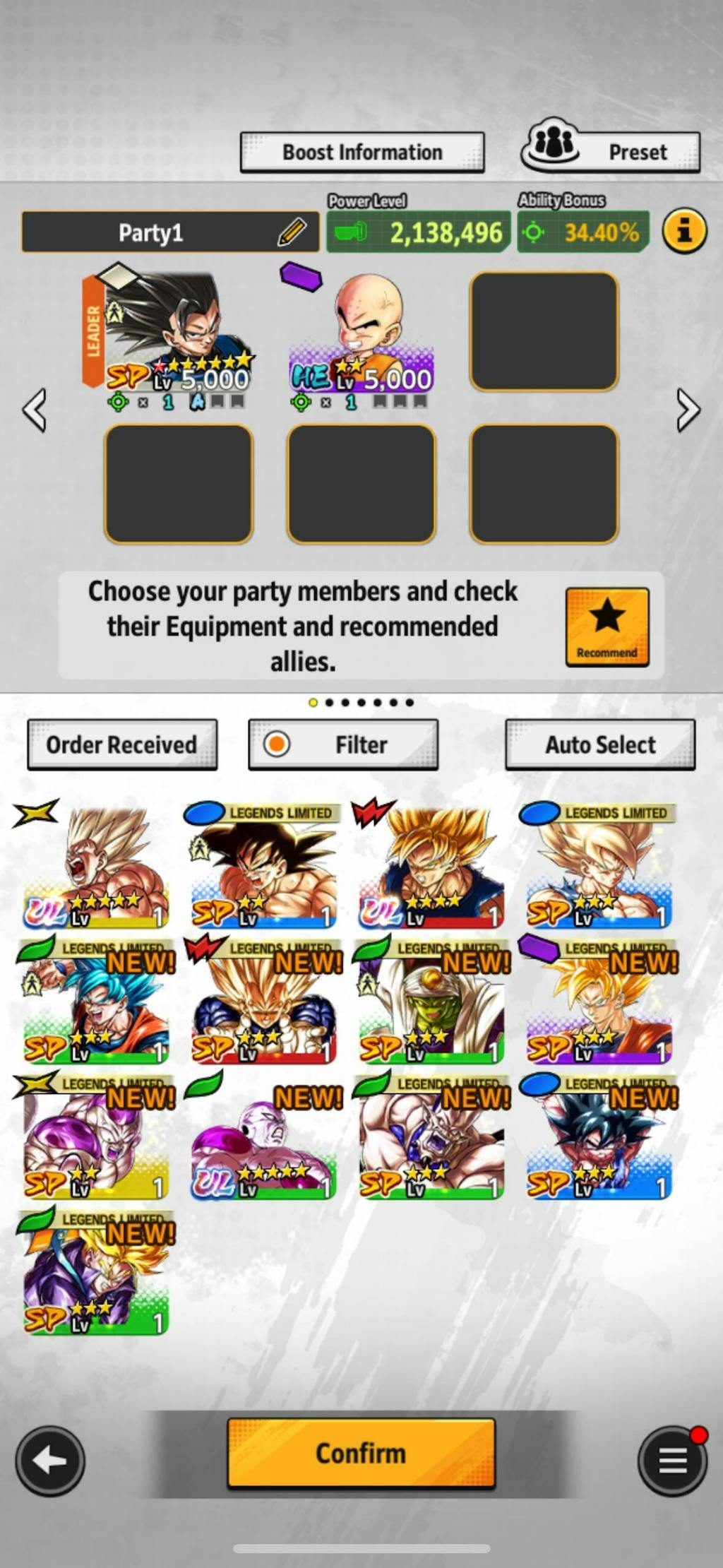Pick the green Trunks card in last row

[95, 1273]
